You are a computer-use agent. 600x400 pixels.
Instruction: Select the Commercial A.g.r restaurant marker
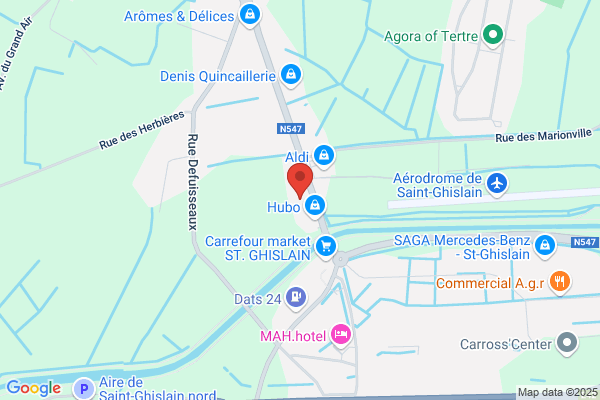(x=560, y=282)
